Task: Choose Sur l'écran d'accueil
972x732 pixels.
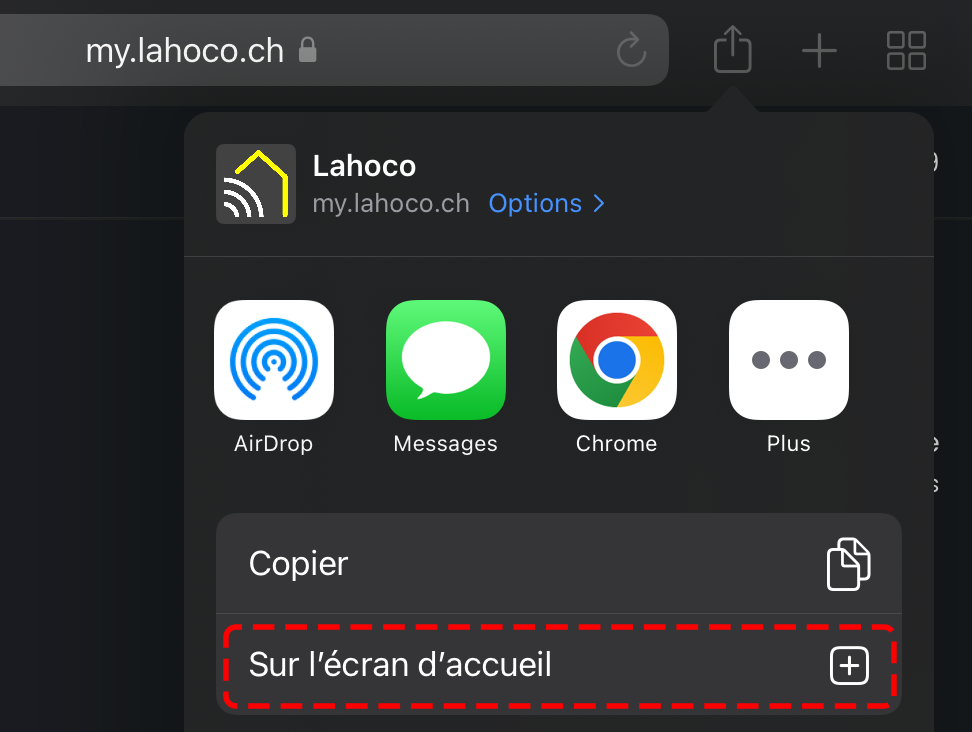Action: click(x=559, y=666)
